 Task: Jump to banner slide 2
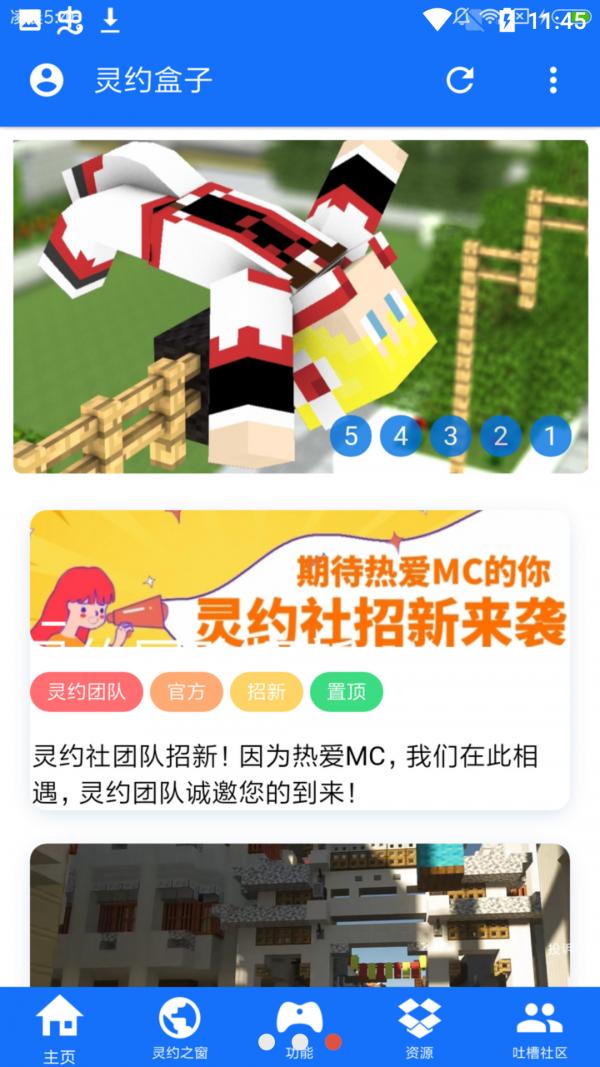pyautogui.click(x=500, y=436)
